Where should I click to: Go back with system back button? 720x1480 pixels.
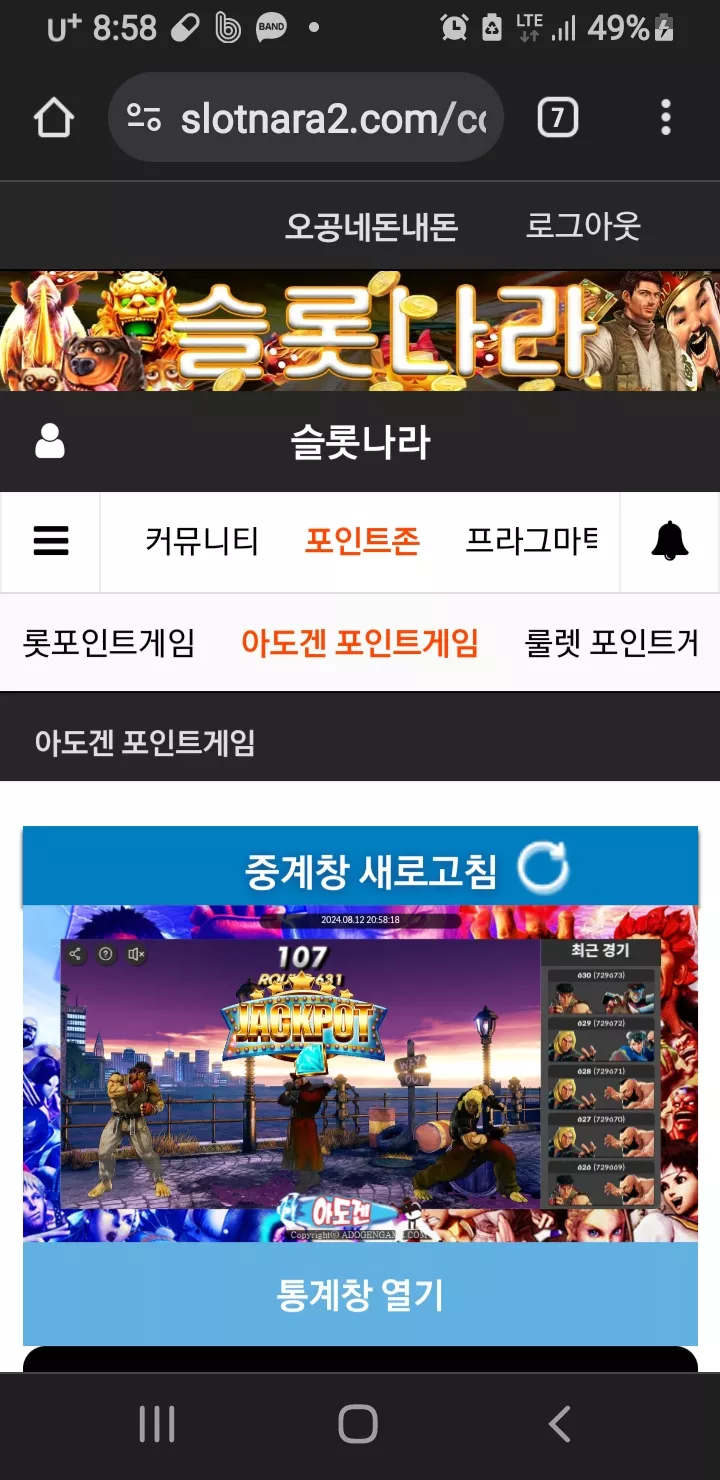[560, 1424]
